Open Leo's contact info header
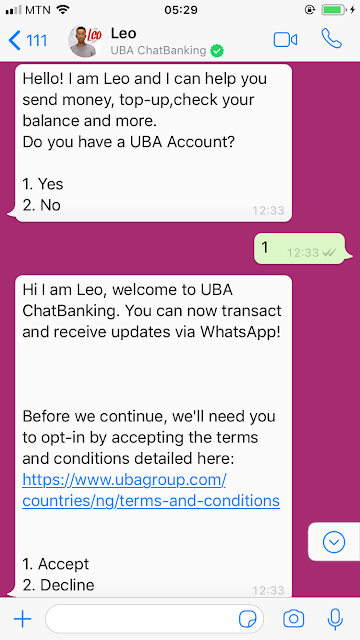 point(146,41)
